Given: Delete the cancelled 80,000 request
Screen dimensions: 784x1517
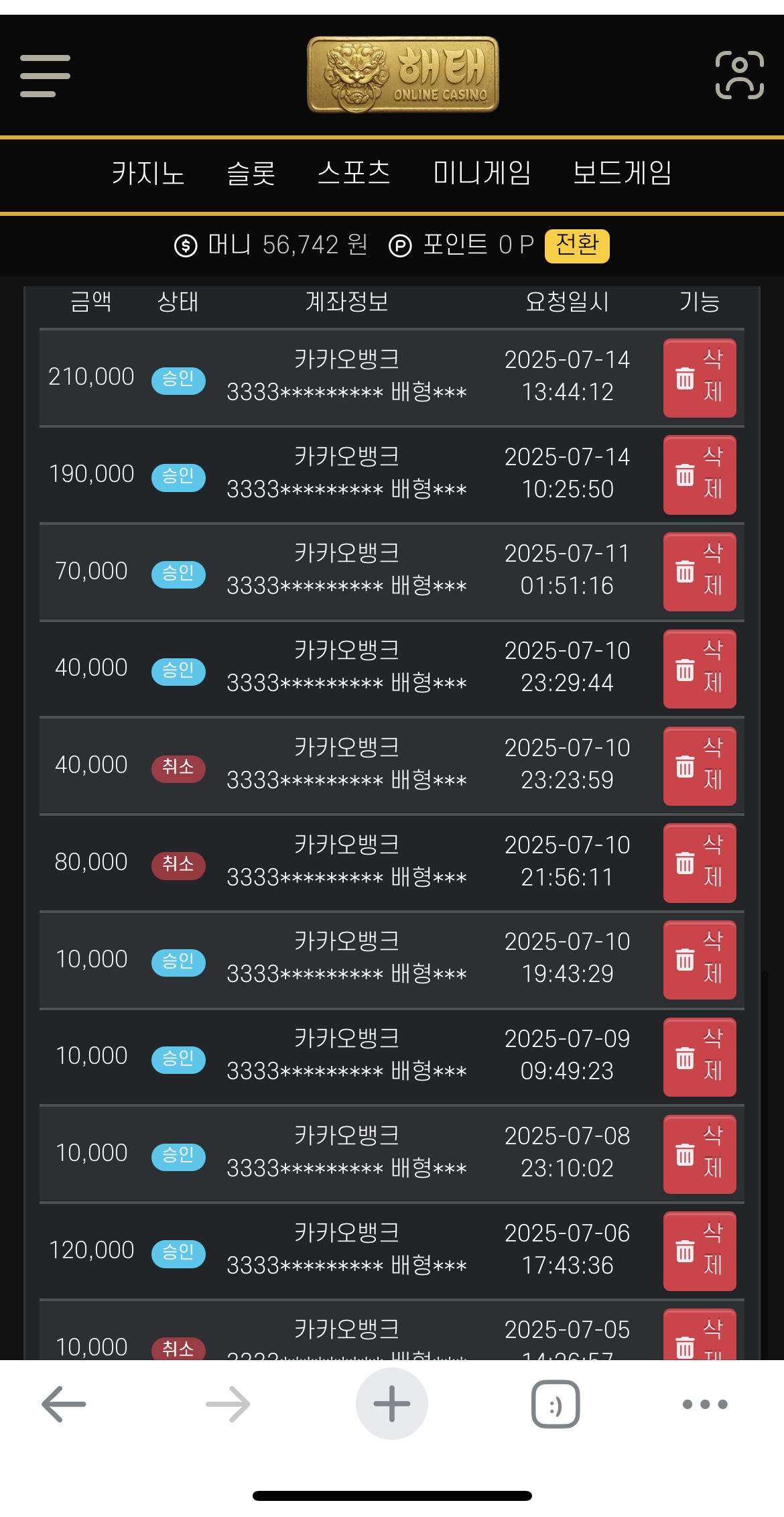Looking at the screenshot, I should [x=700, y=863].
